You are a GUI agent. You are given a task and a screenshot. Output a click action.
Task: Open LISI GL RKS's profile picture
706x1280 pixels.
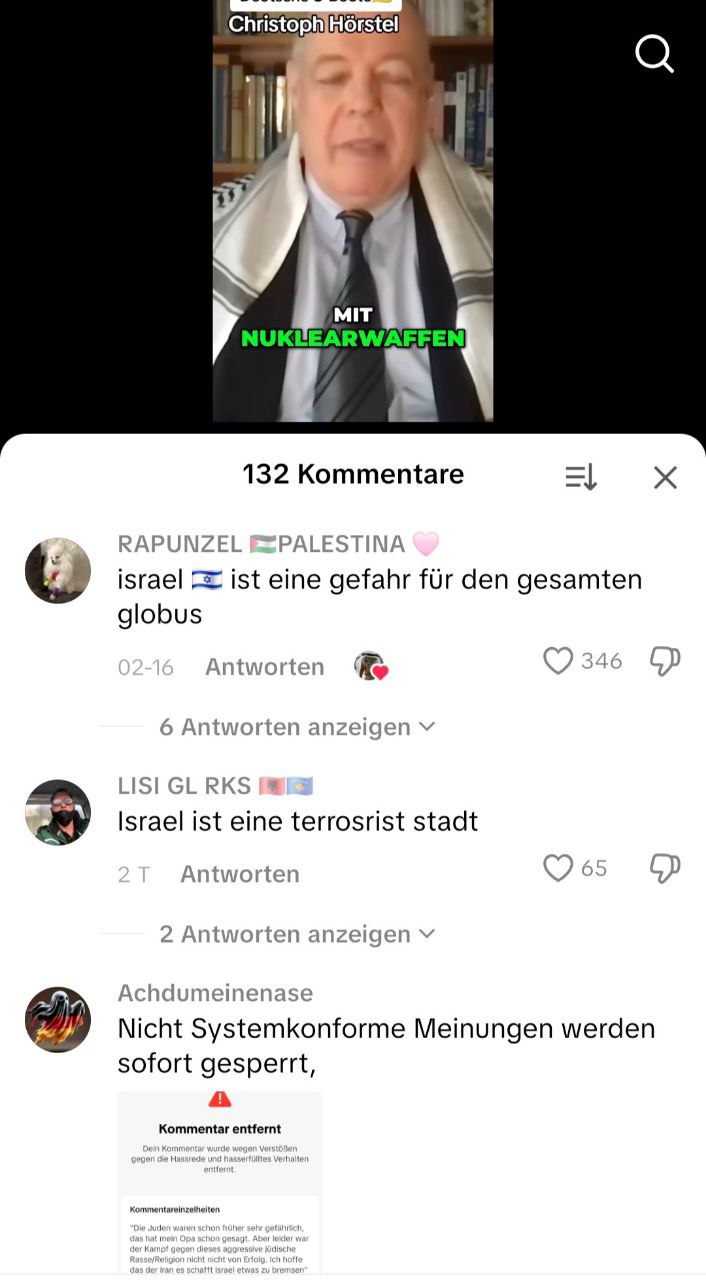[x=58, y=812]
